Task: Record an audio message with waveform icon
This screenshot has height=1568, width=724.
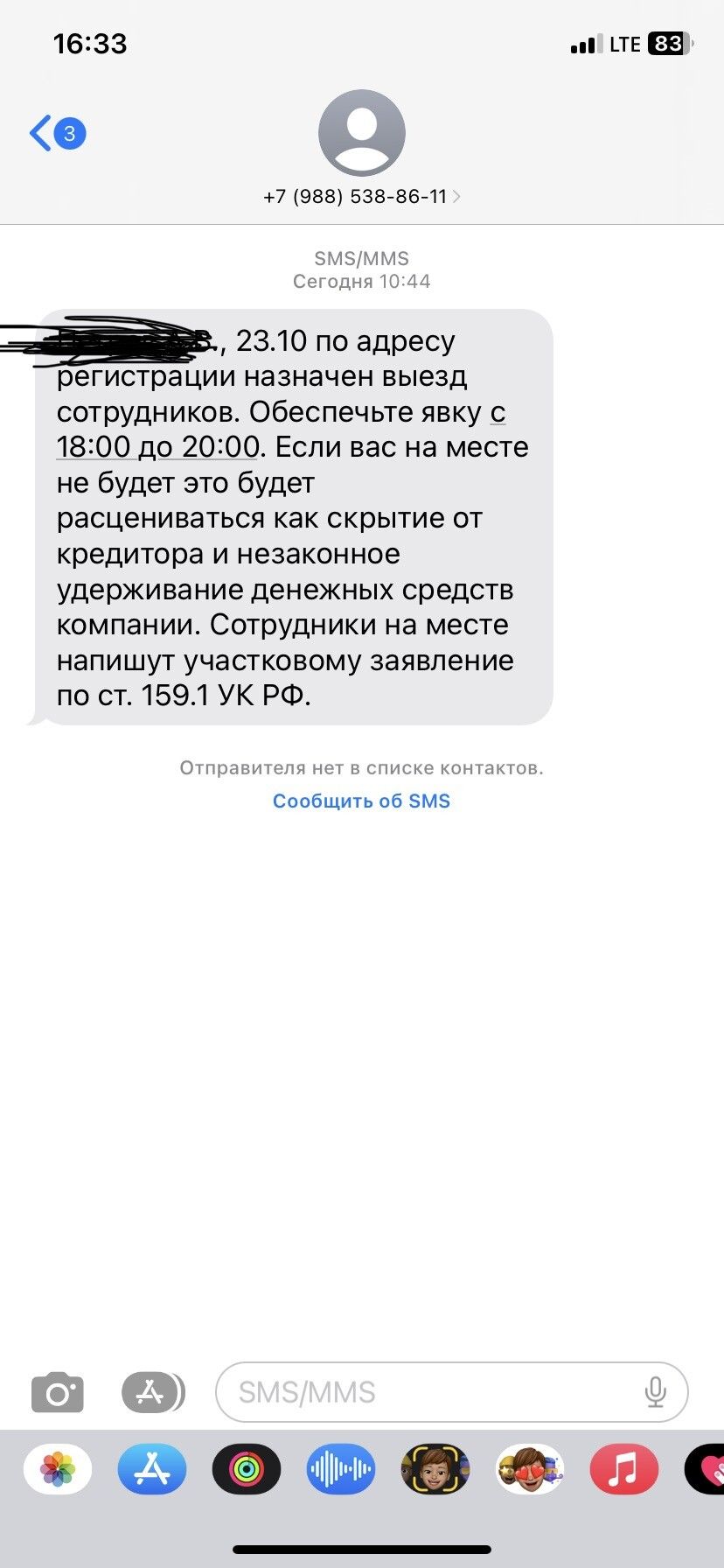Action: (341, 1469)
